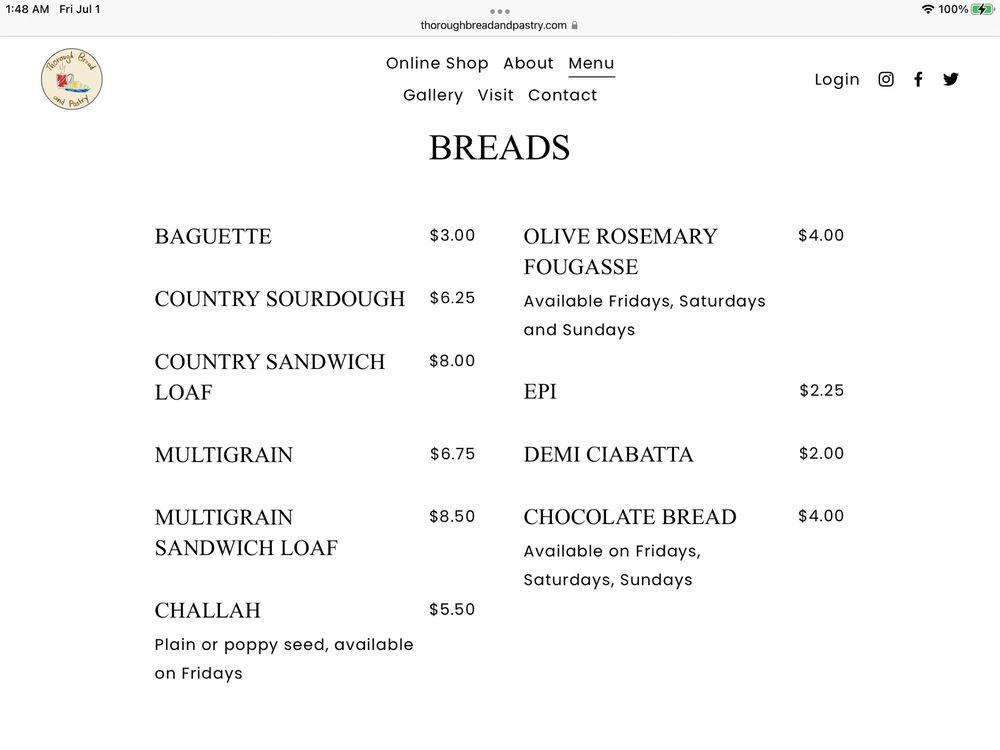Tap the Login link
Viewport: 1000px width, 750px height.
(837, 79)
